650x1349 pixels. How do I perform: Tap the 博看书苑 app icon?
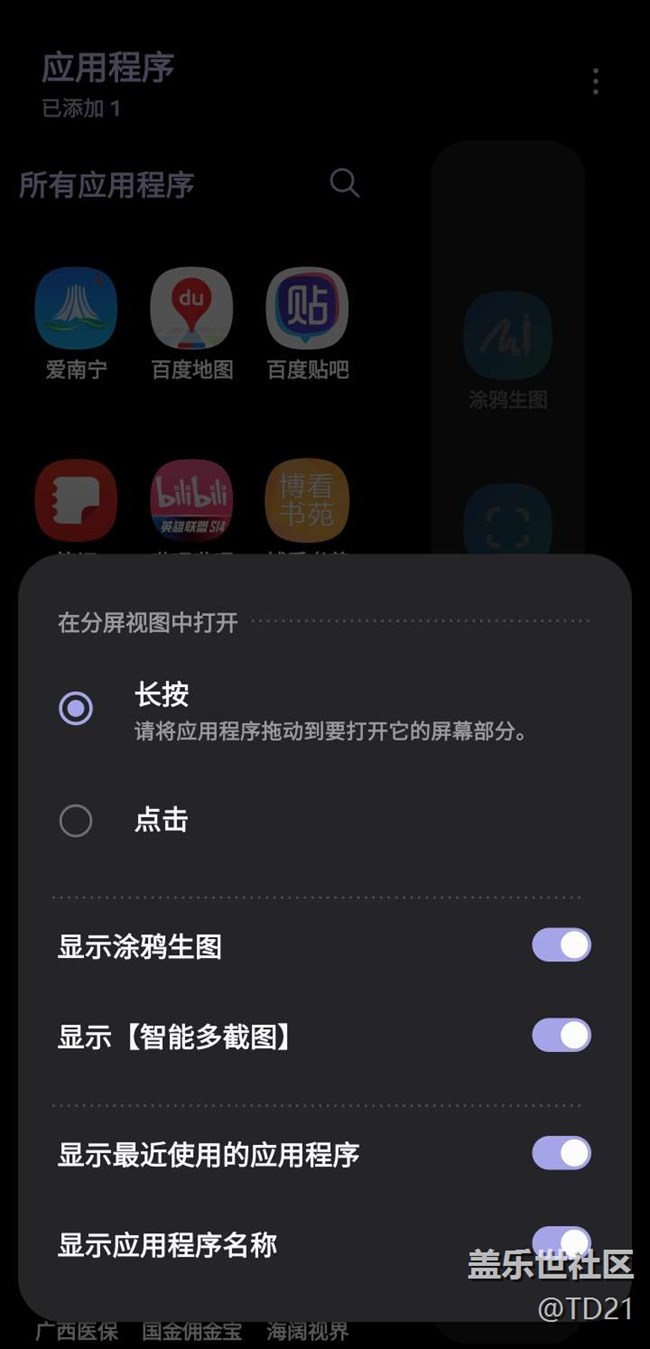click(307, 500)
